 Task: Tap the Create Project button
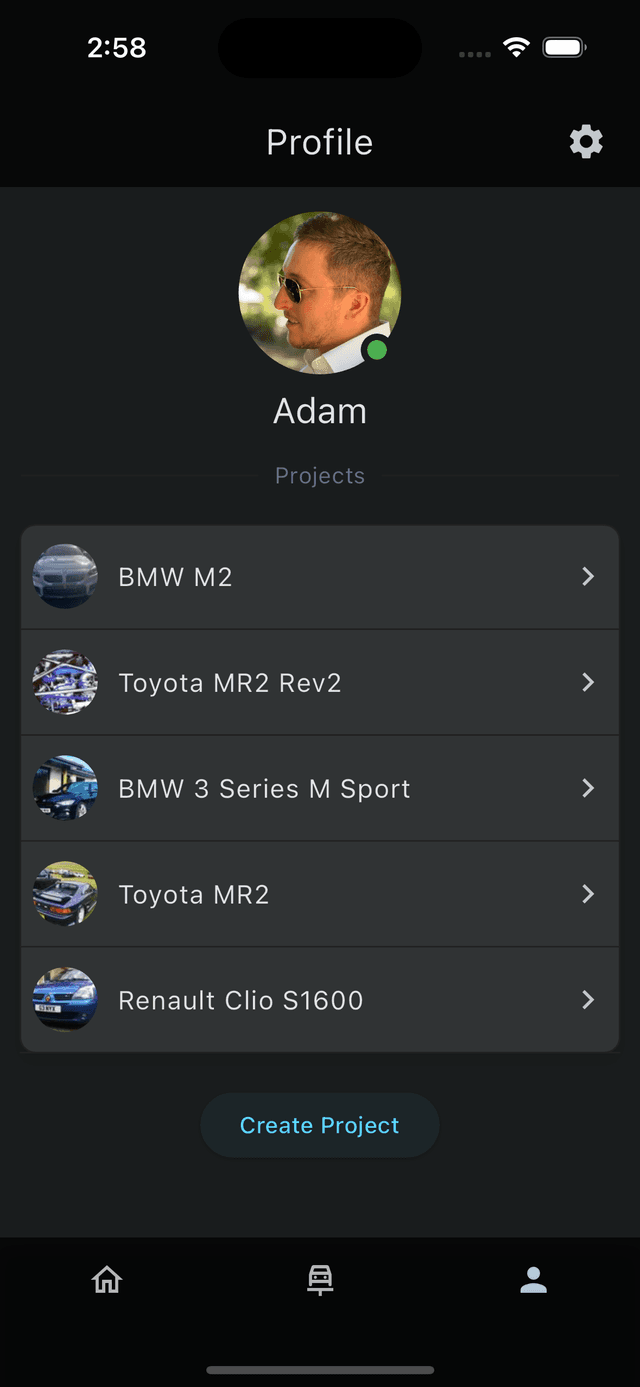click(320, 1126)
